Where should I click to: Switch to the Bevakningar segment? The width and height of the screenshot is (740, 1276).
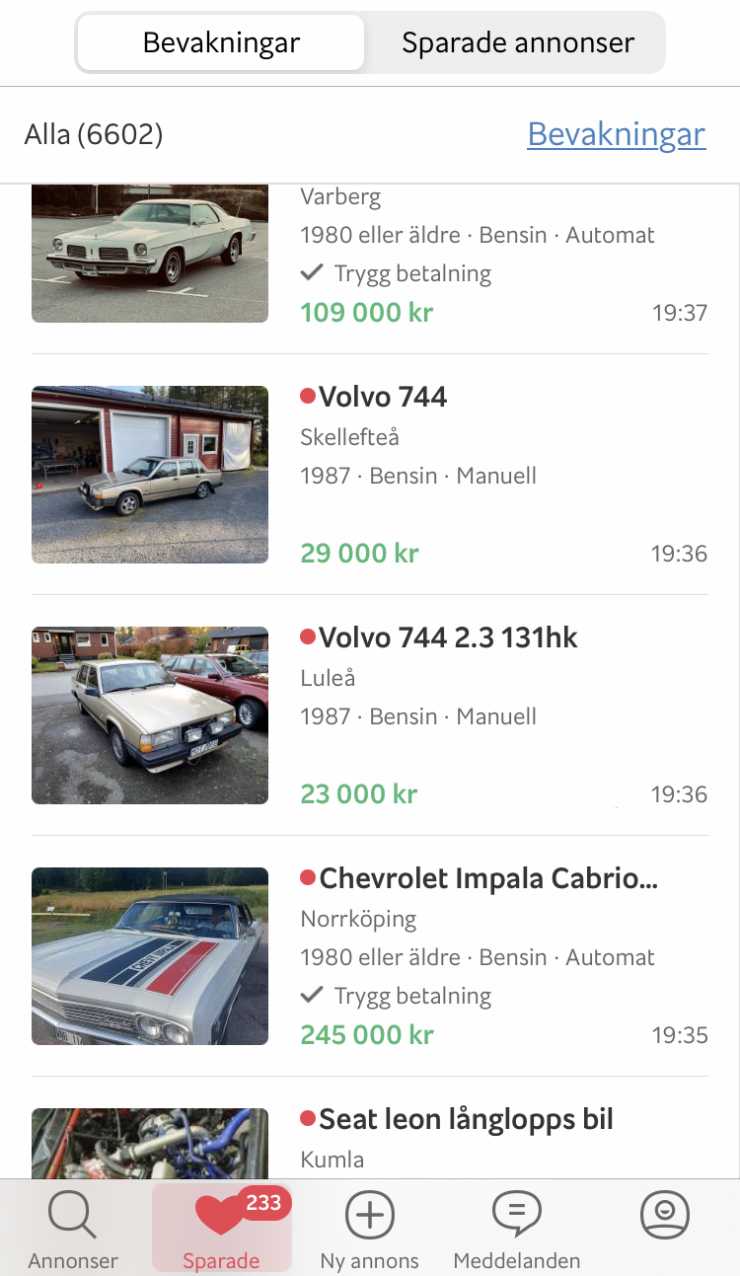pyautogui.click(x=221, y=43)
